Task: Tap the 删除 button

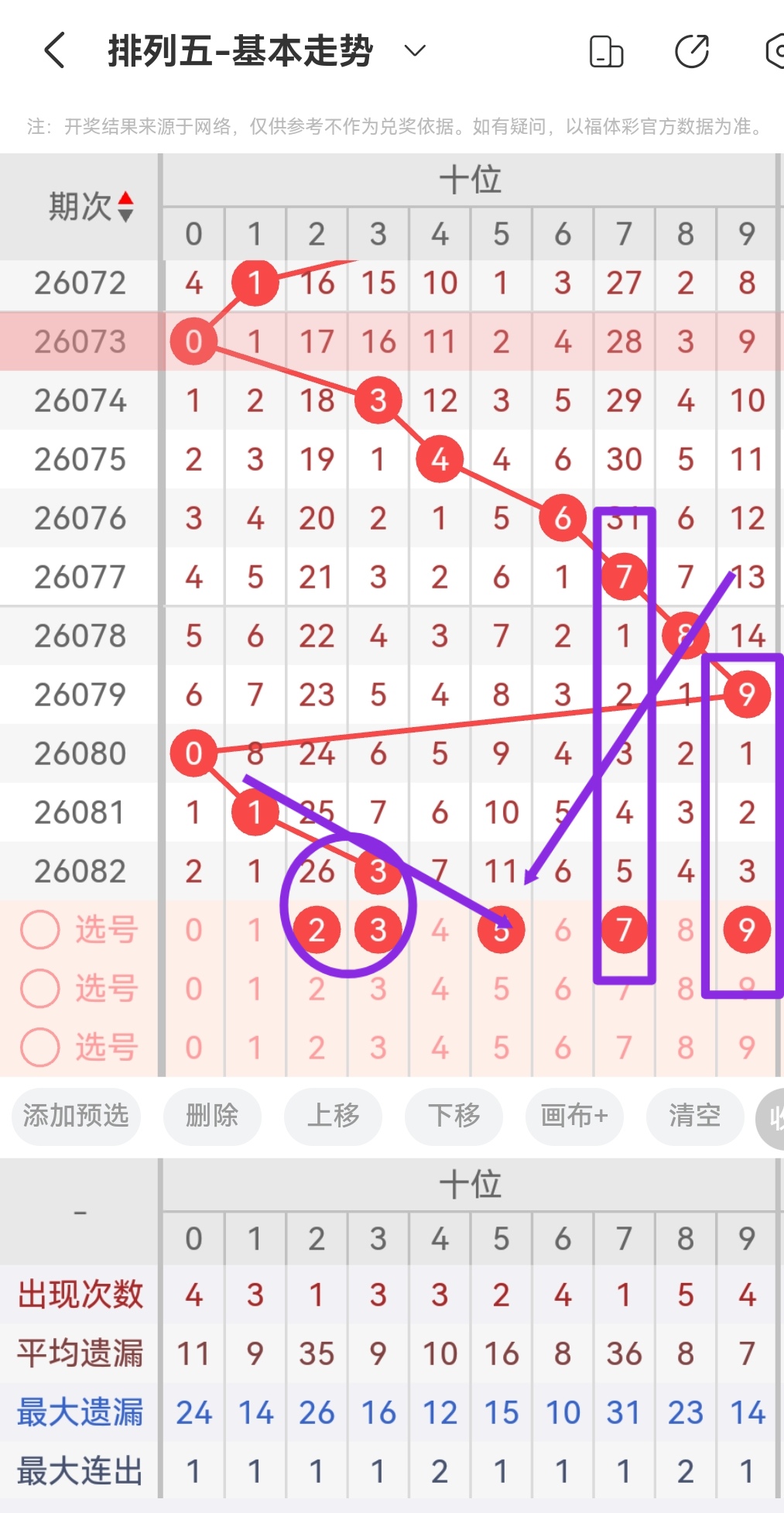Action: tap(212, 1116)
